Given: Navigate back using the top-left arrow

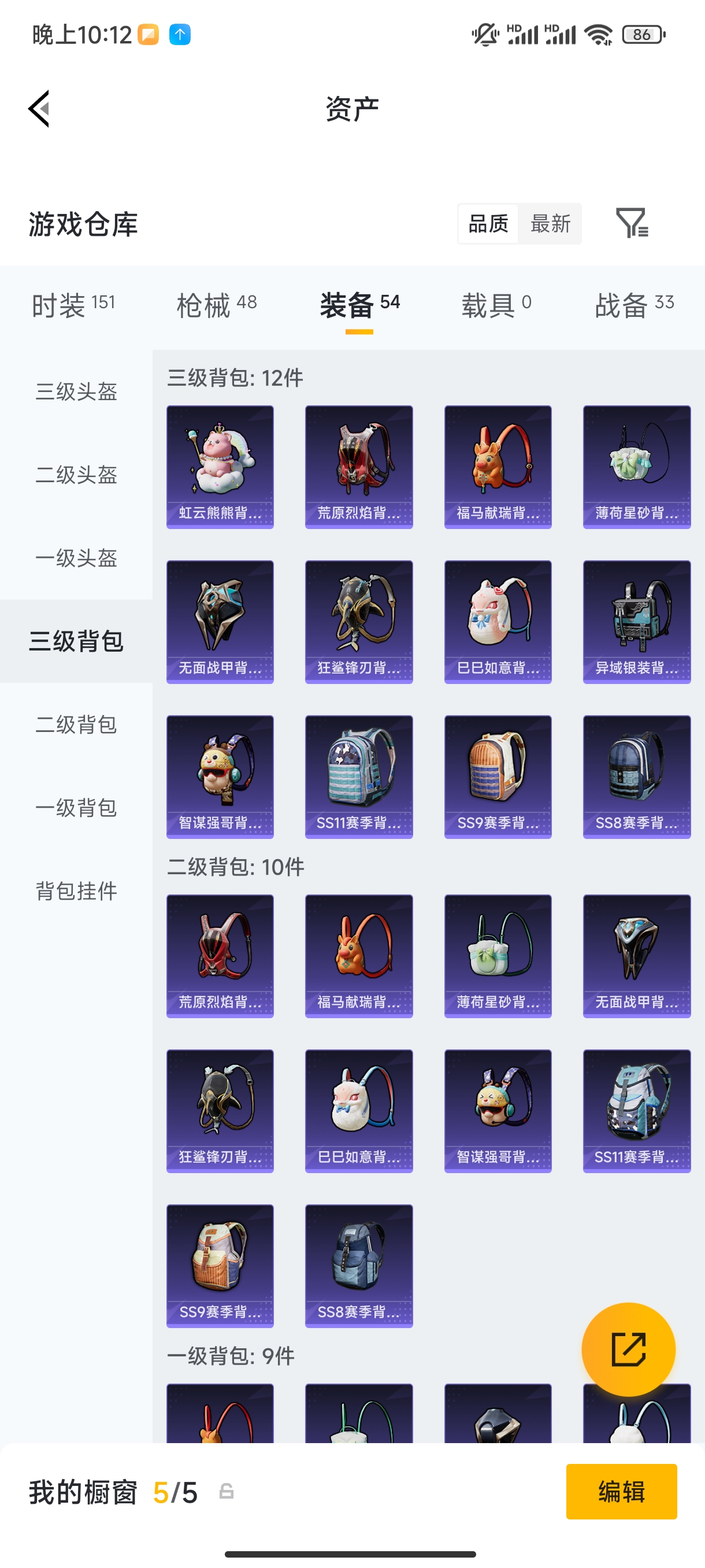Looking at the screenshot, I should pos(38,108).
